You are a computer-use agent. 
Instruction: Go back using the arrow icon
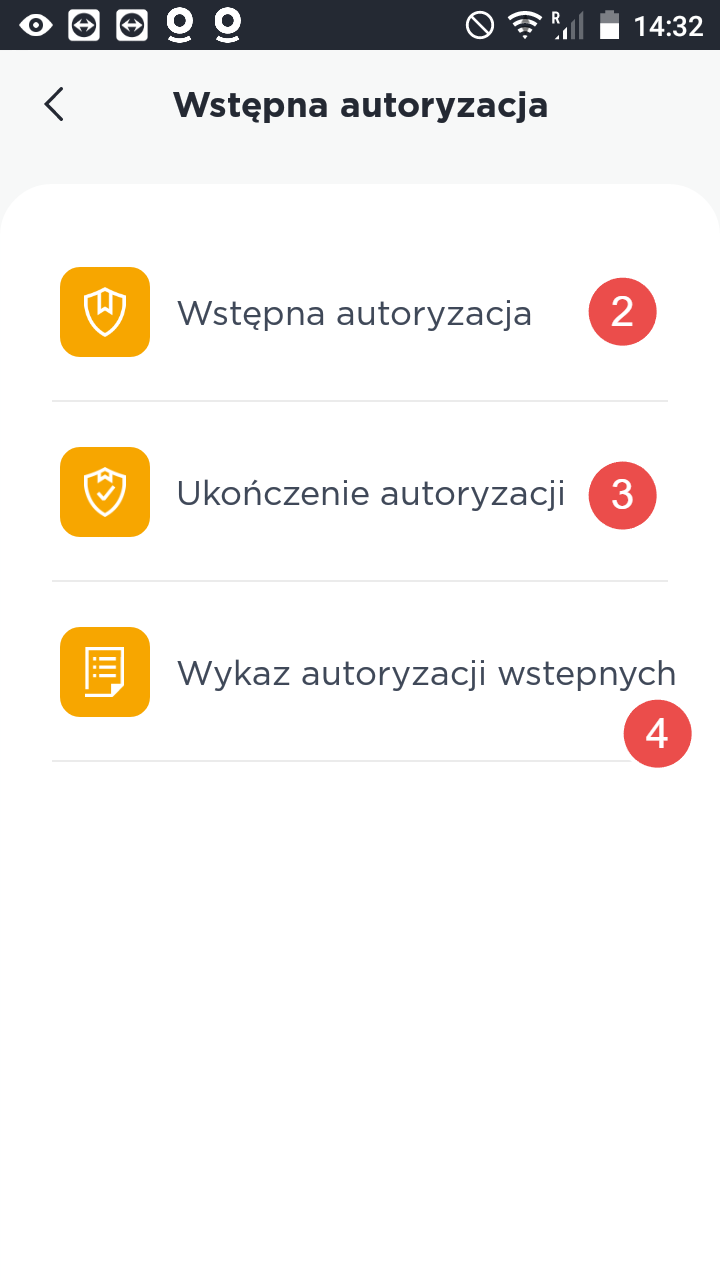(54, 104)
